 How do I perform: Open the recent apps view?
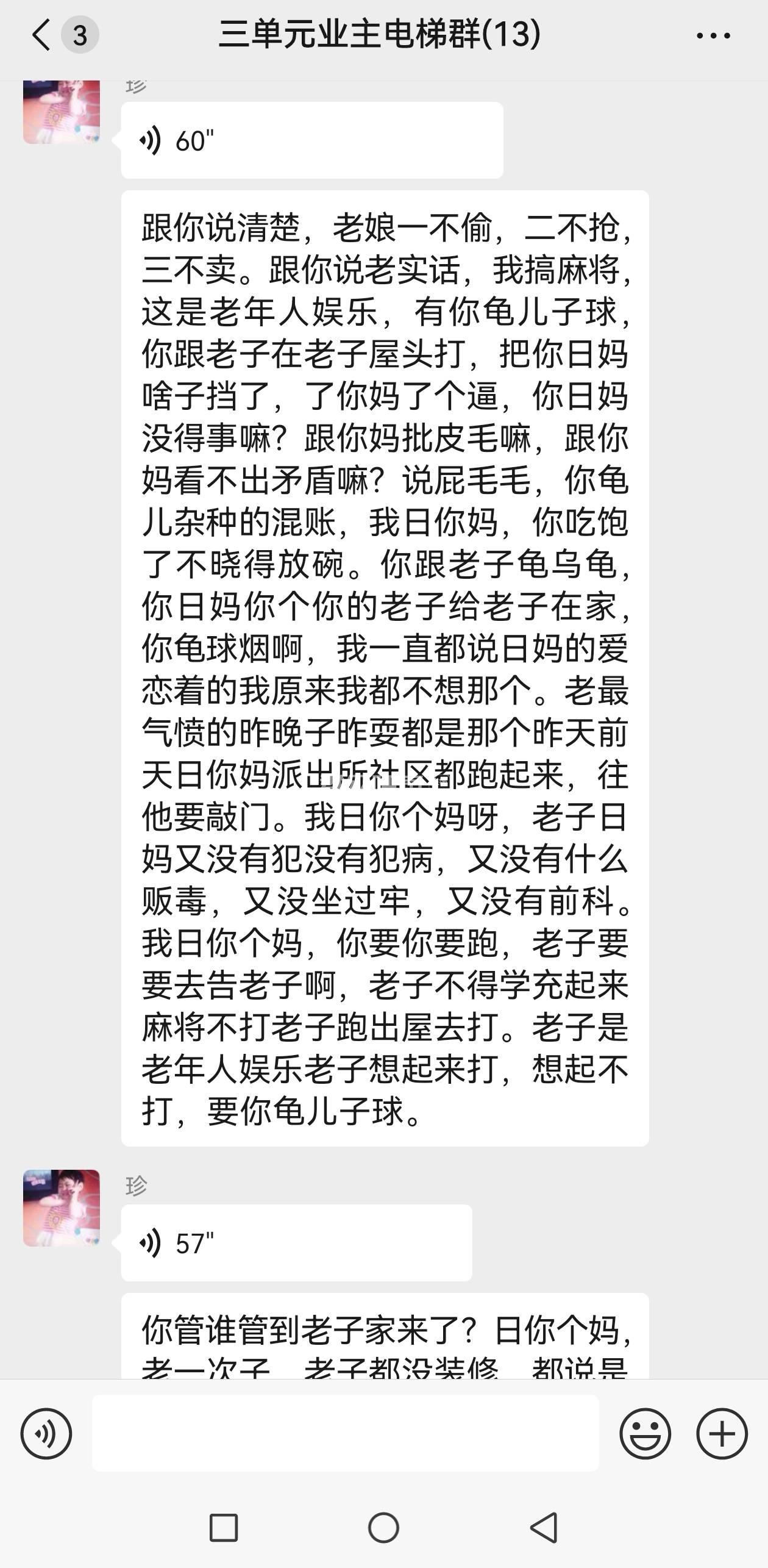coord(224,1528)
